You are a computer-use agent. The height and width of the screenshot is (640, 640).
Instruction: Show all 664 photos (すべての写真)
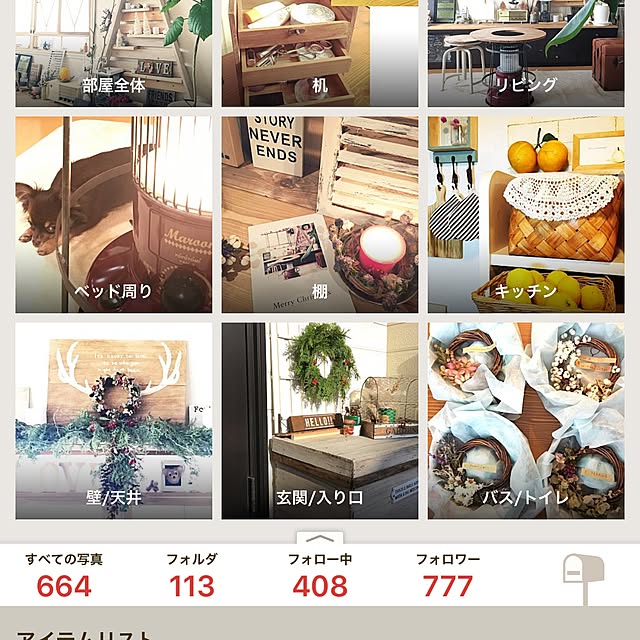click(x=64, y=575)
